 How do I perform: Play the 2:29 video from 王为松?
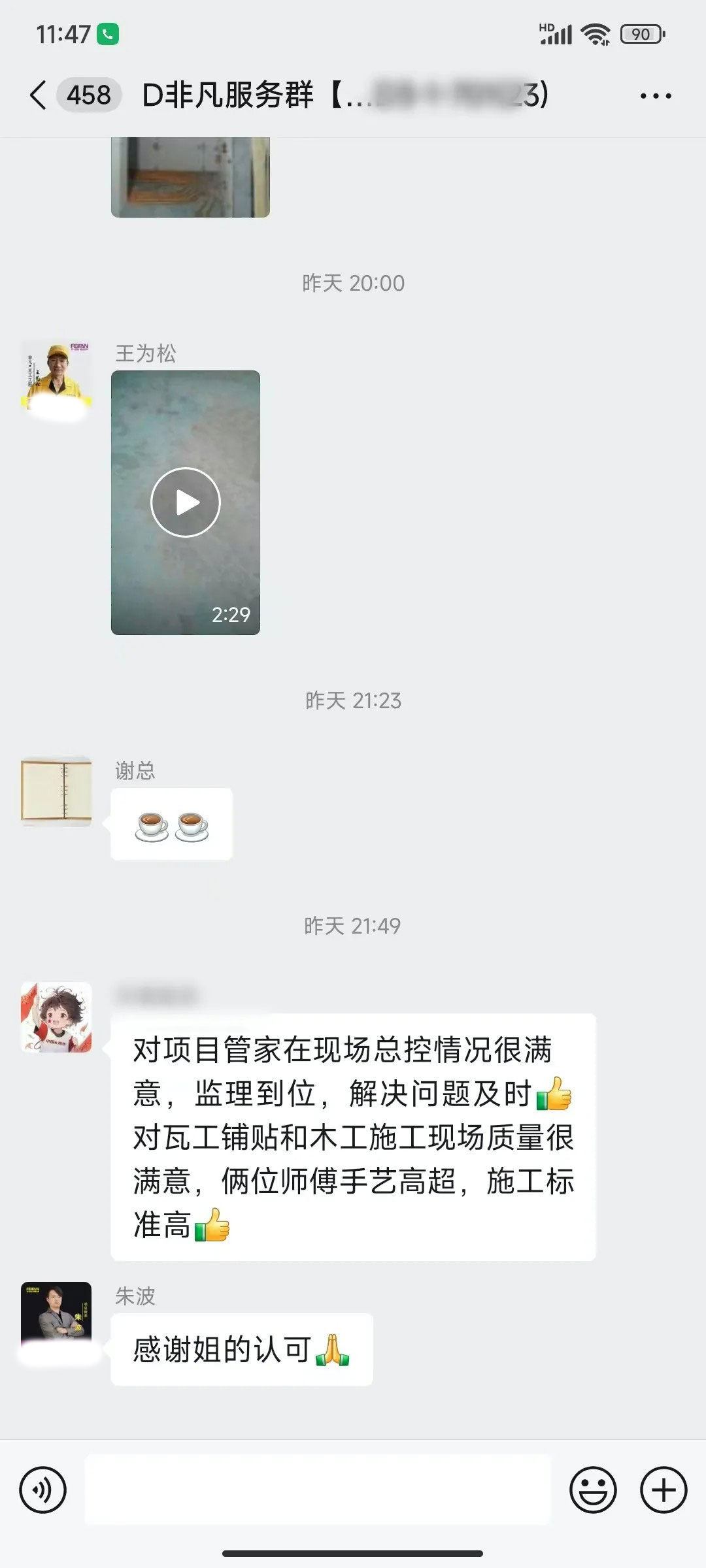[x=186, y=502]
